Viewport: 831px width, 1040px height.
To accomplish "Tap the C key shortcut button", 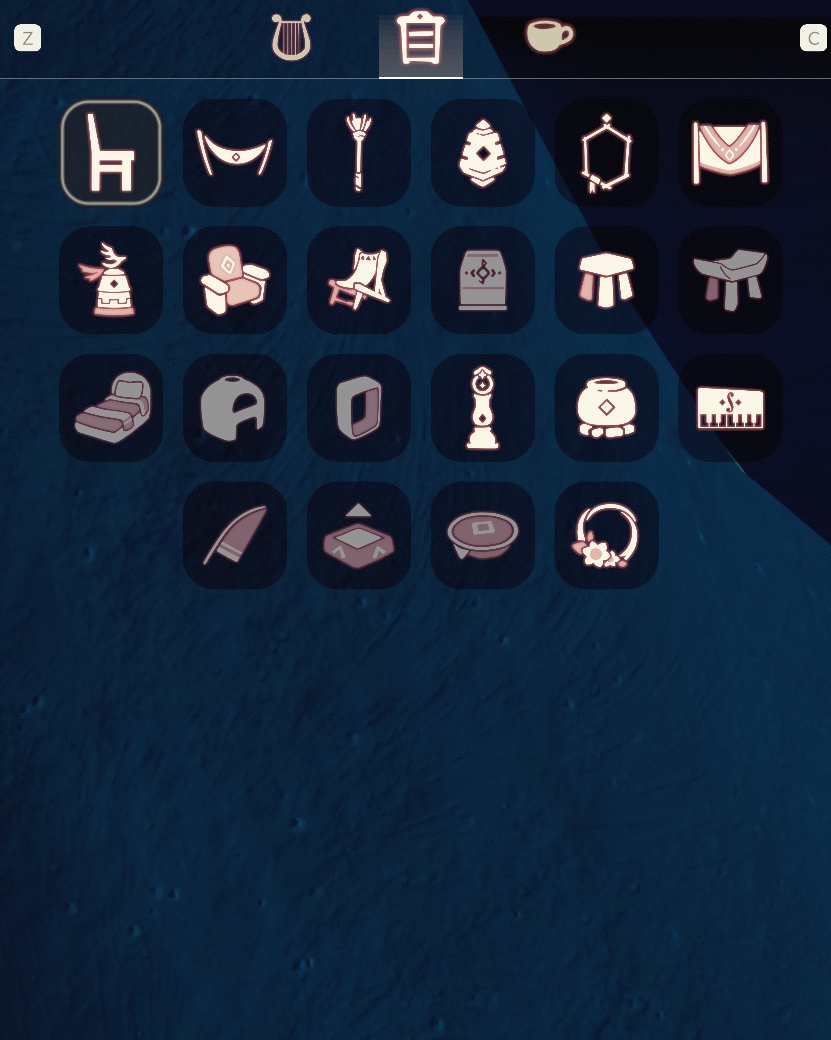I will (x=813, y=39).
